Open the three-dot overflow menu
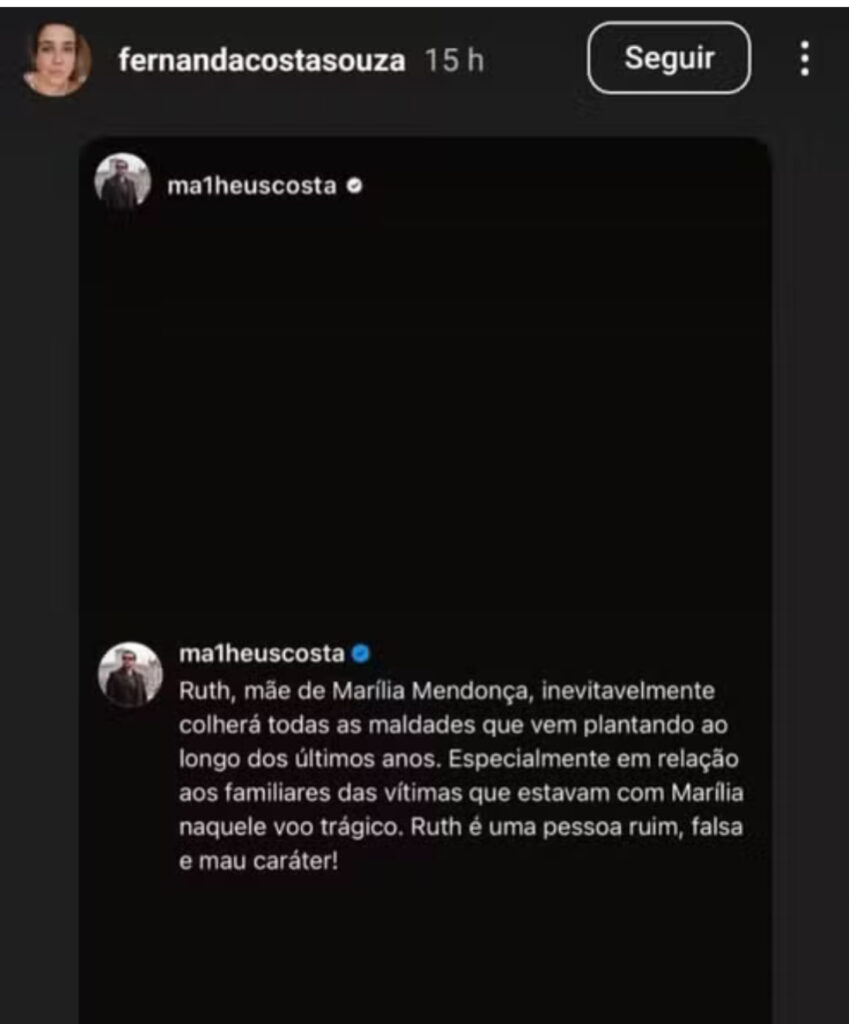The image size is (849, 1024). pyautogui.click(x=805, y=59)
